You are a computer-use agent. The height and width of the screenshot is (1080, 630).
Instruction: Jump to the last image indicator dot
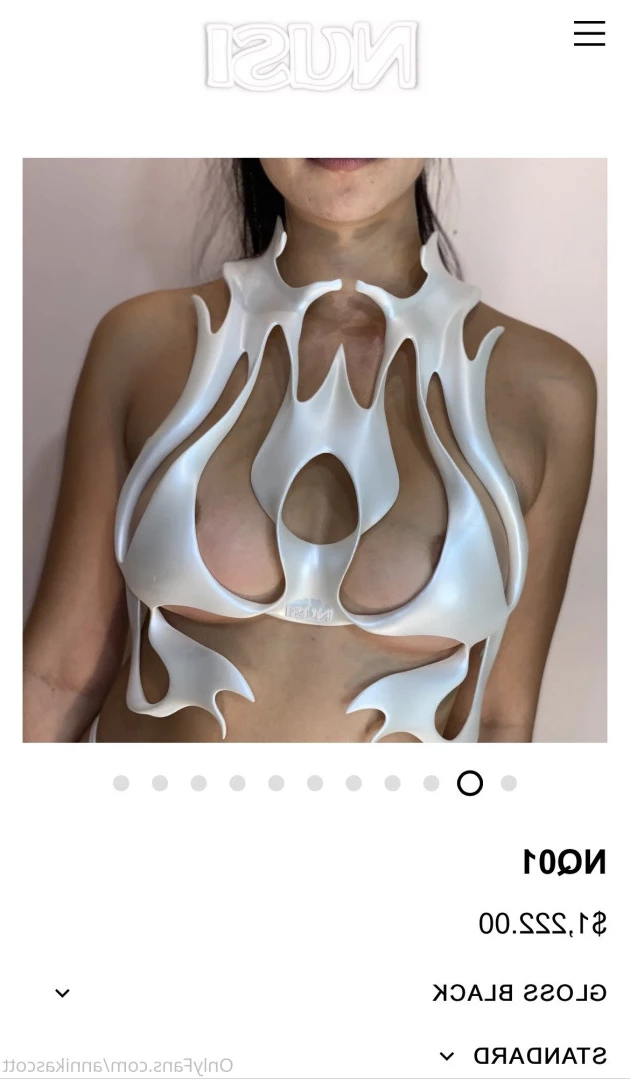[508, 783]
